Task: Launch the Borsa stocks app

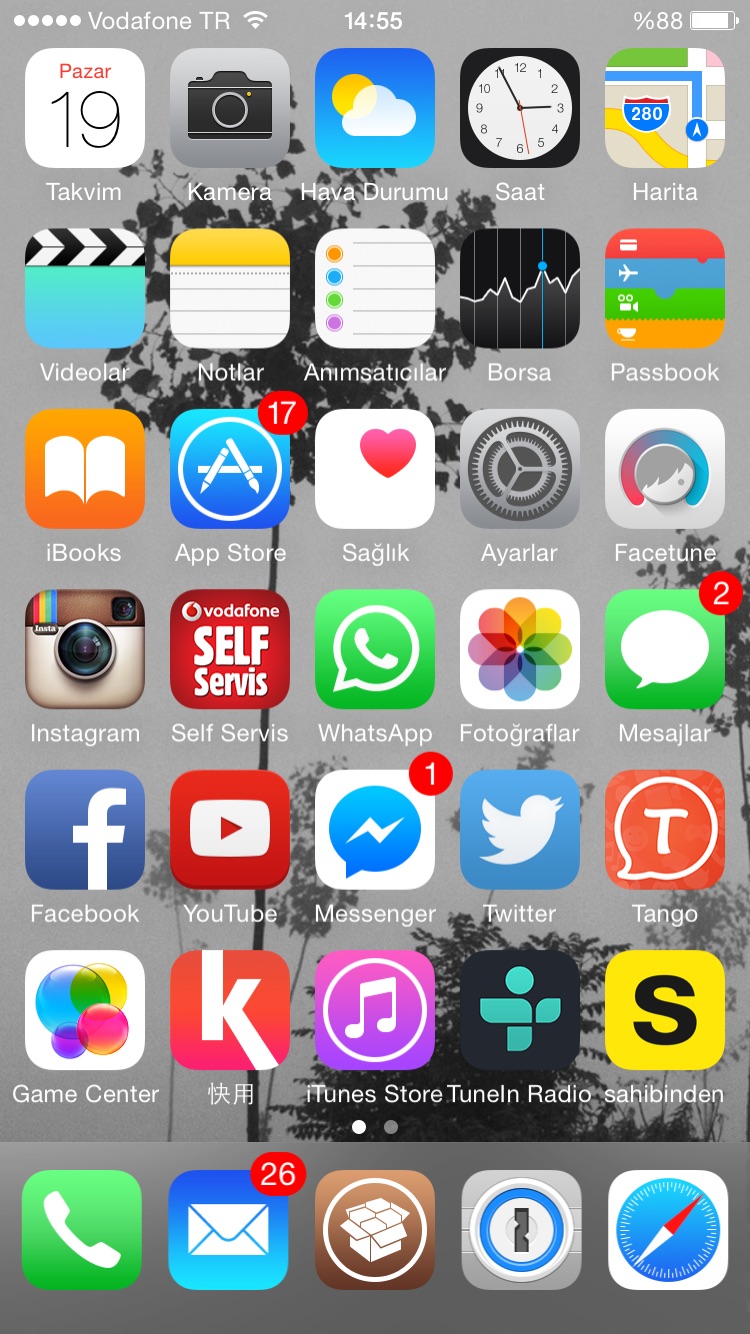Action: click(520, 288)
